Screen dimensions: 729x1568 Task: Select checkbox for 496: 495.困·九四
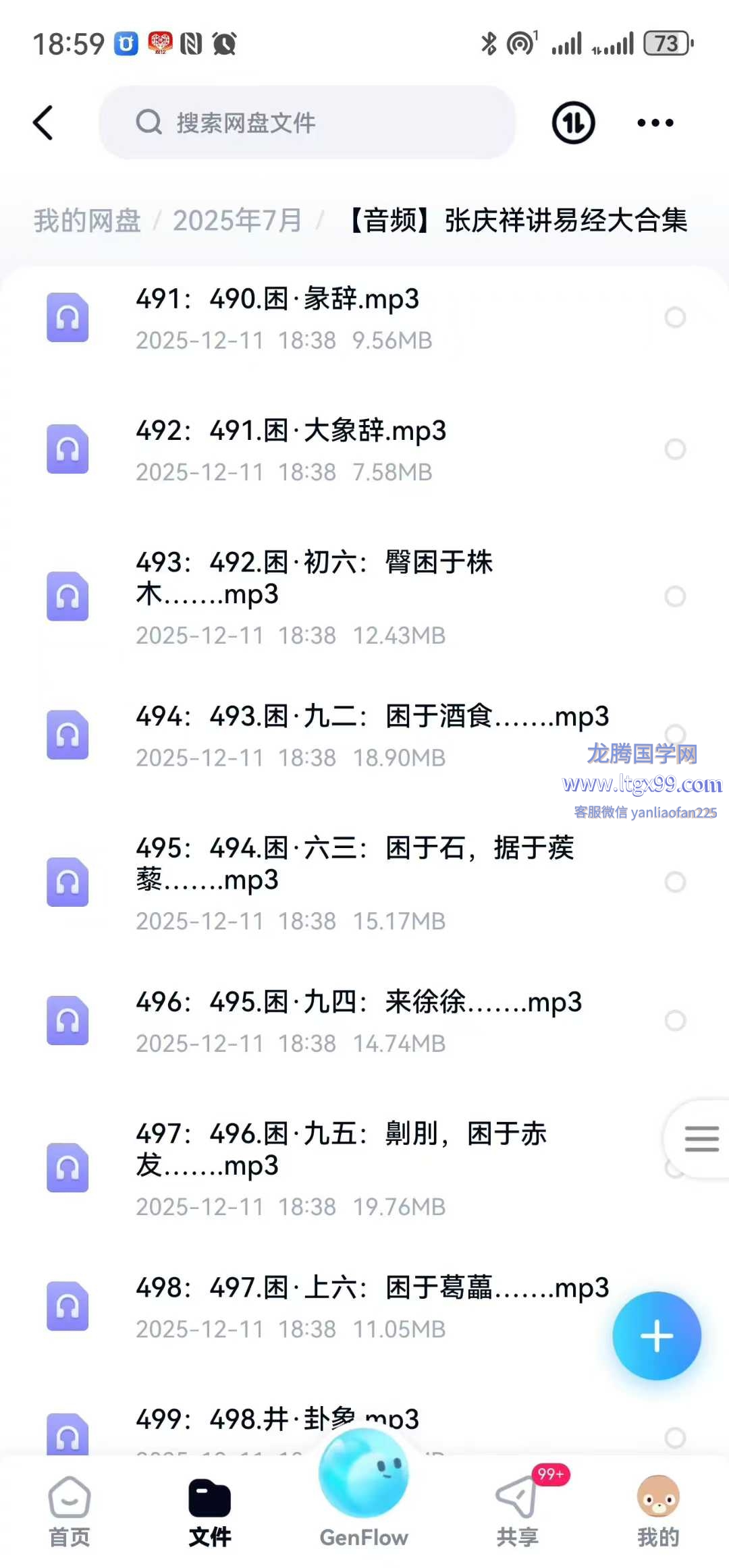click(x=675, y=1020)
